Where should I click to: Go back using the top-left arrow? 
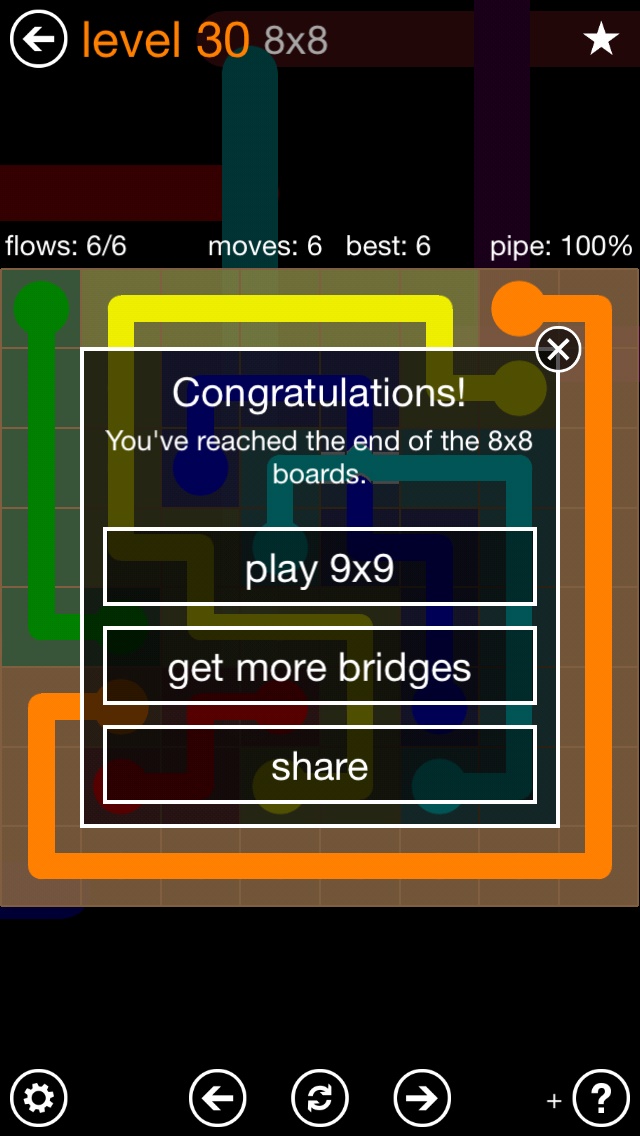coord(38,40)
